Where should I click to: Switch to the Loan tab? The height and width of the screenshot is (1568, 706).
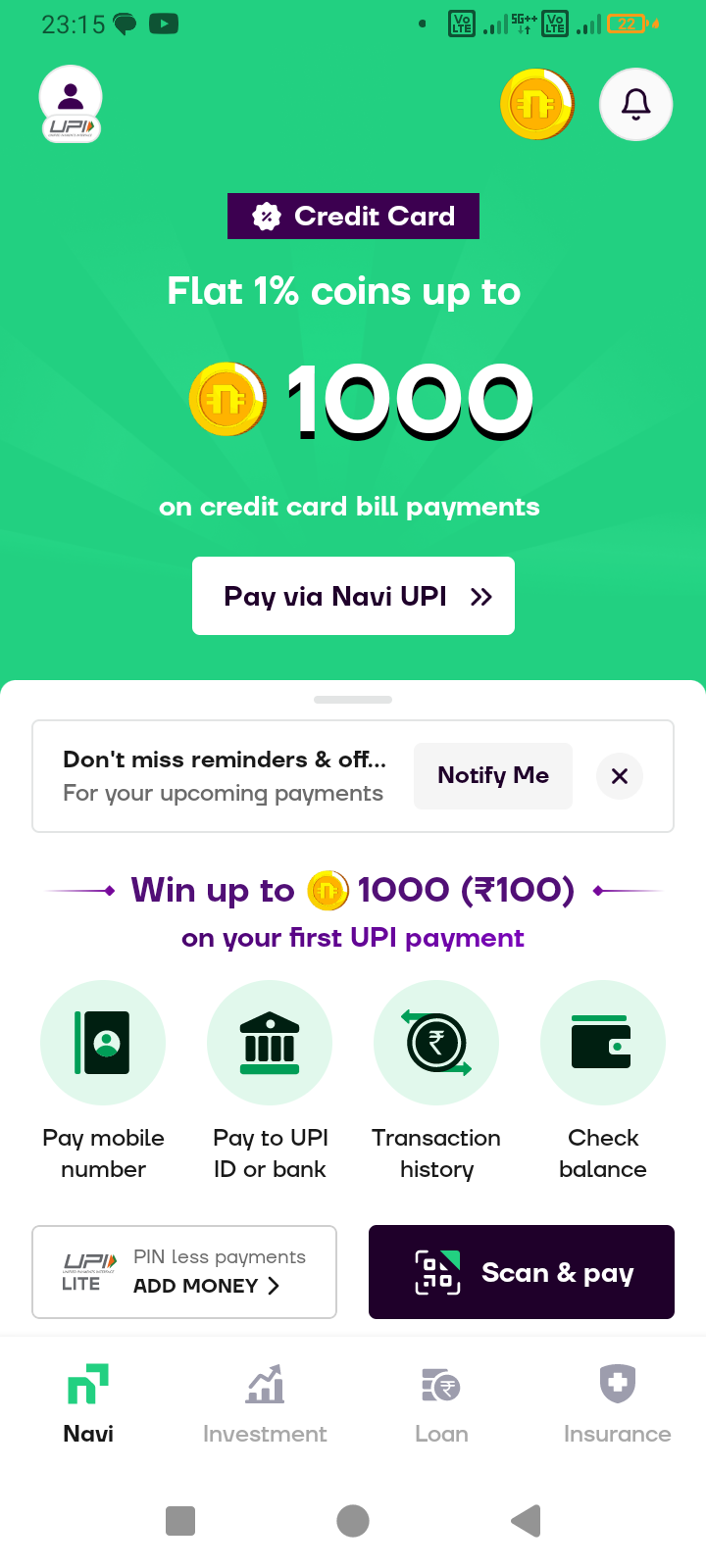(441, 1404)
